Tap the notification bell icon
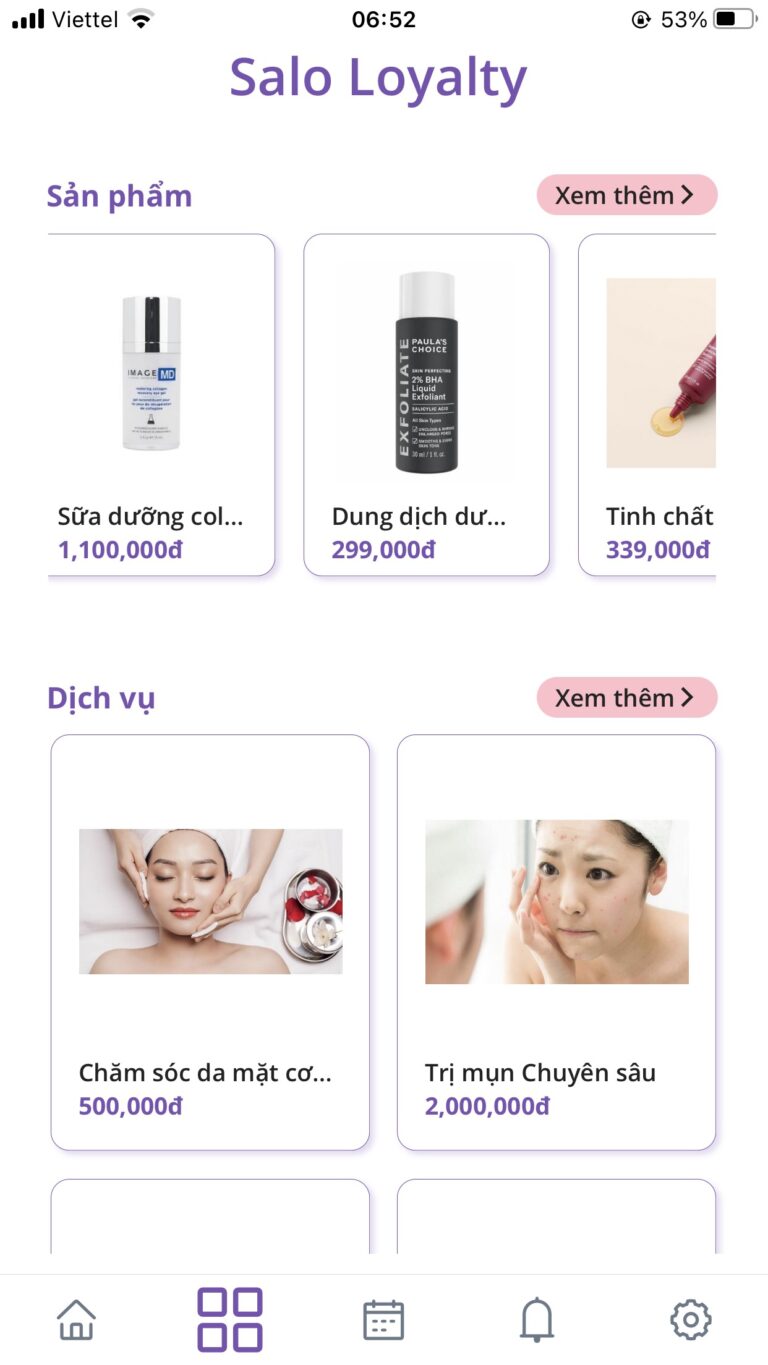This screenshot has height=1365, width=768. point(537,1318)
